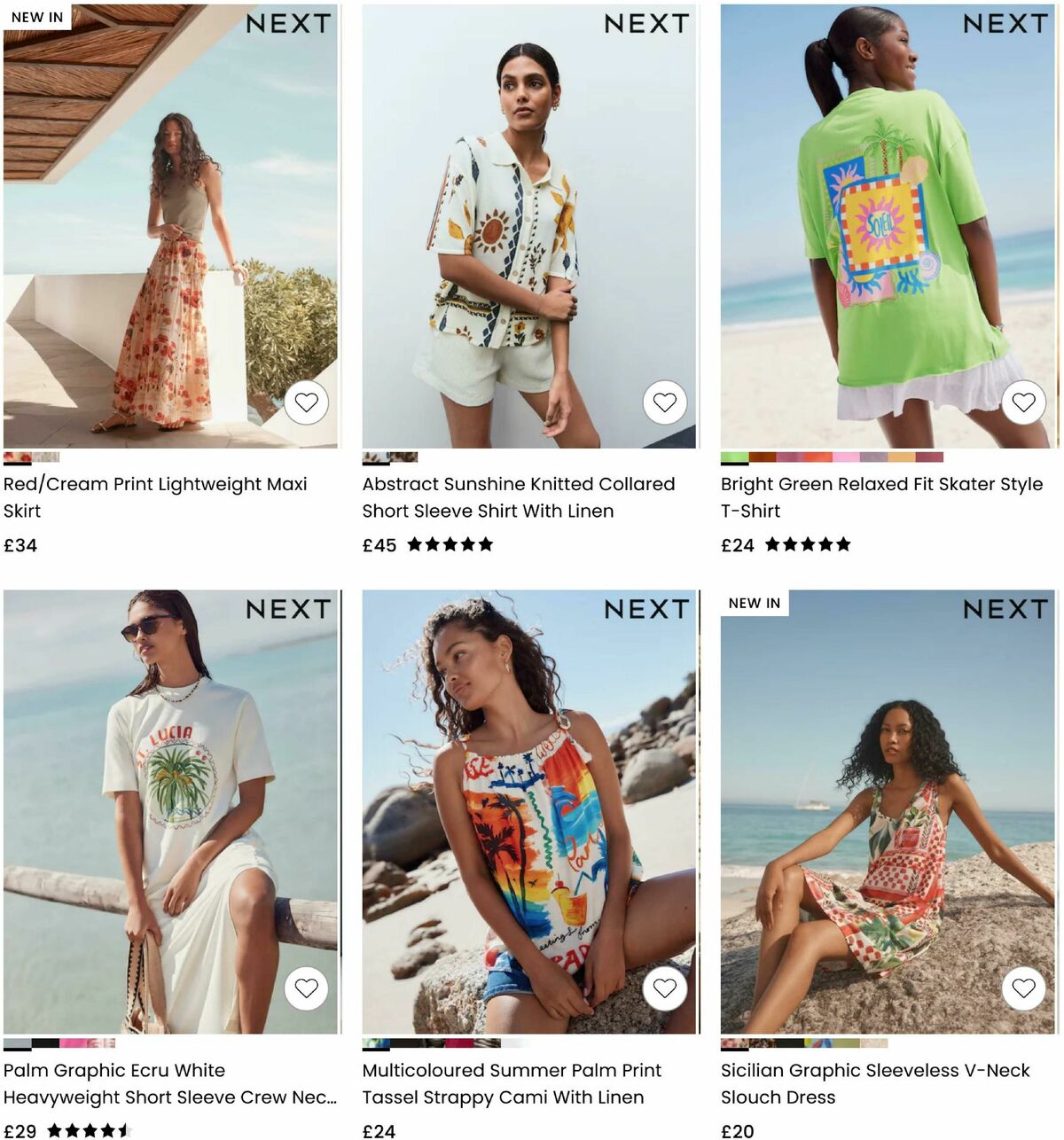The height and width of the screenshot is (1140, 1064).
Task: Click the heart icon on the Sicilian dress
Action: pyautogui.click(x=1022, y=988)
